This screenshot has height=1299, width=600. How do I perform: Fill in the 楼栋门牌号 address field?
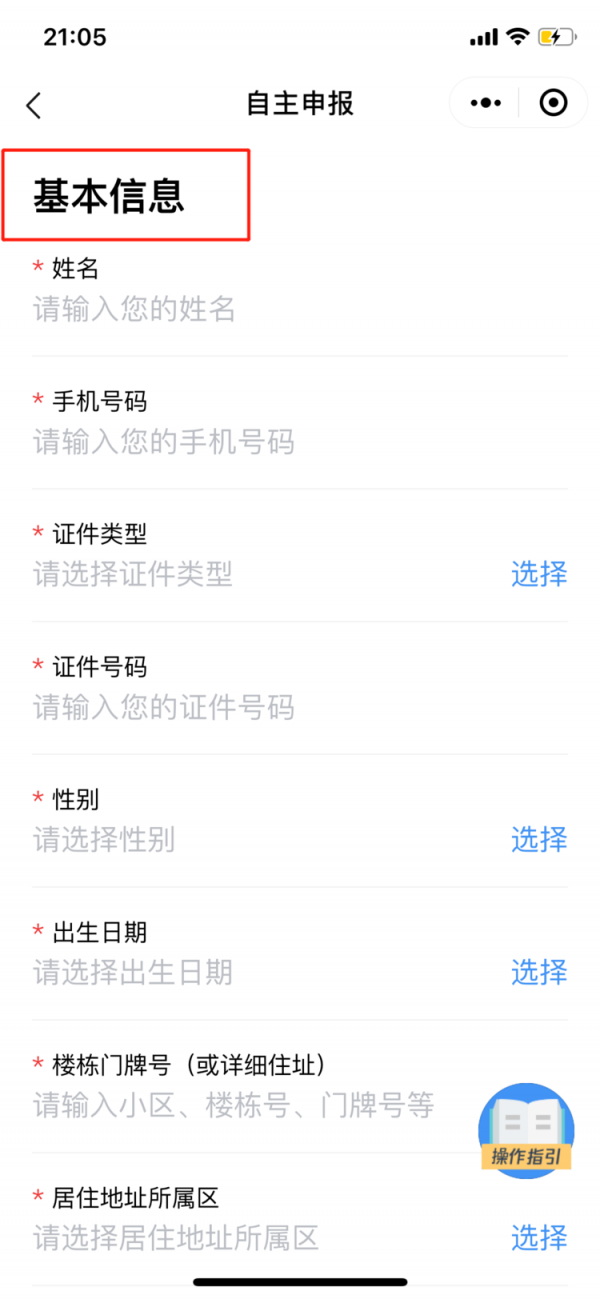point(235,1105)
